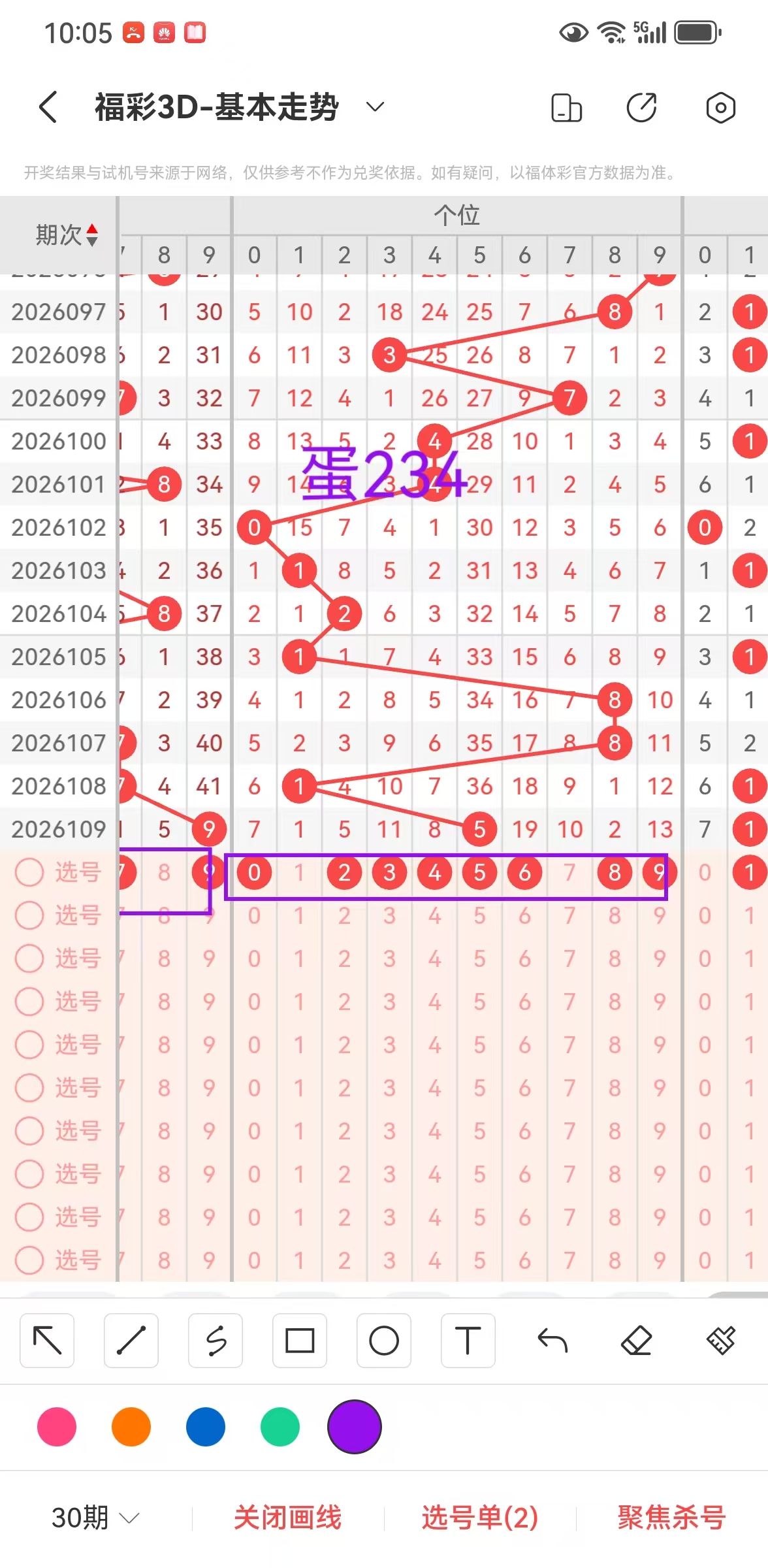Share the trend chart
The width and height of the screenshot is (768, 1568).
point(642,108)
